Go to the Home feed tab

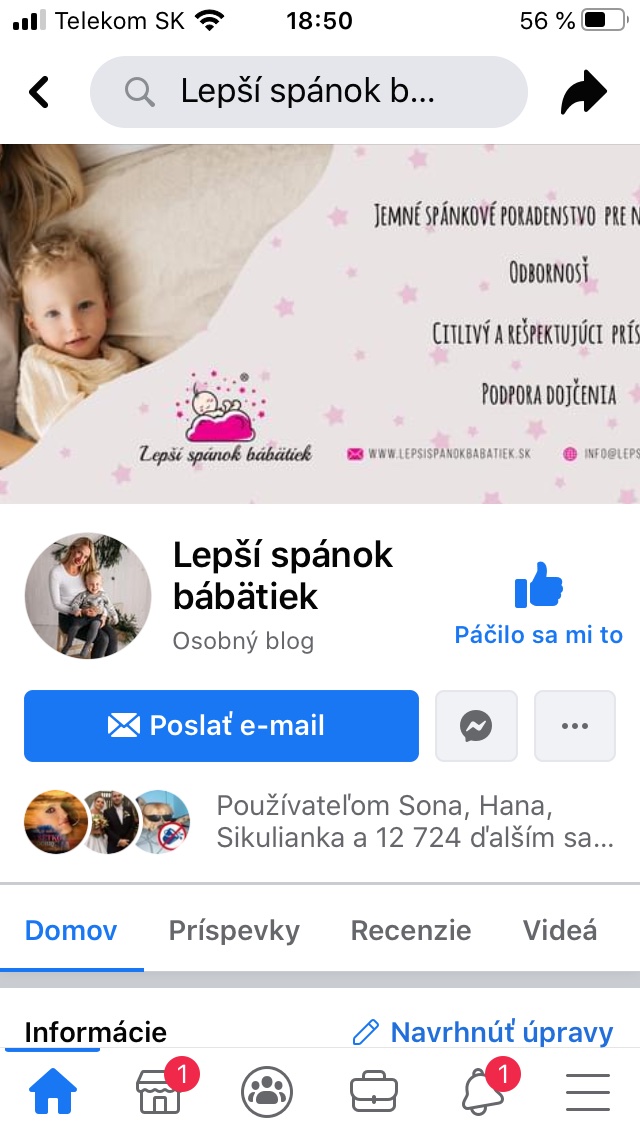pos(54,1091)
